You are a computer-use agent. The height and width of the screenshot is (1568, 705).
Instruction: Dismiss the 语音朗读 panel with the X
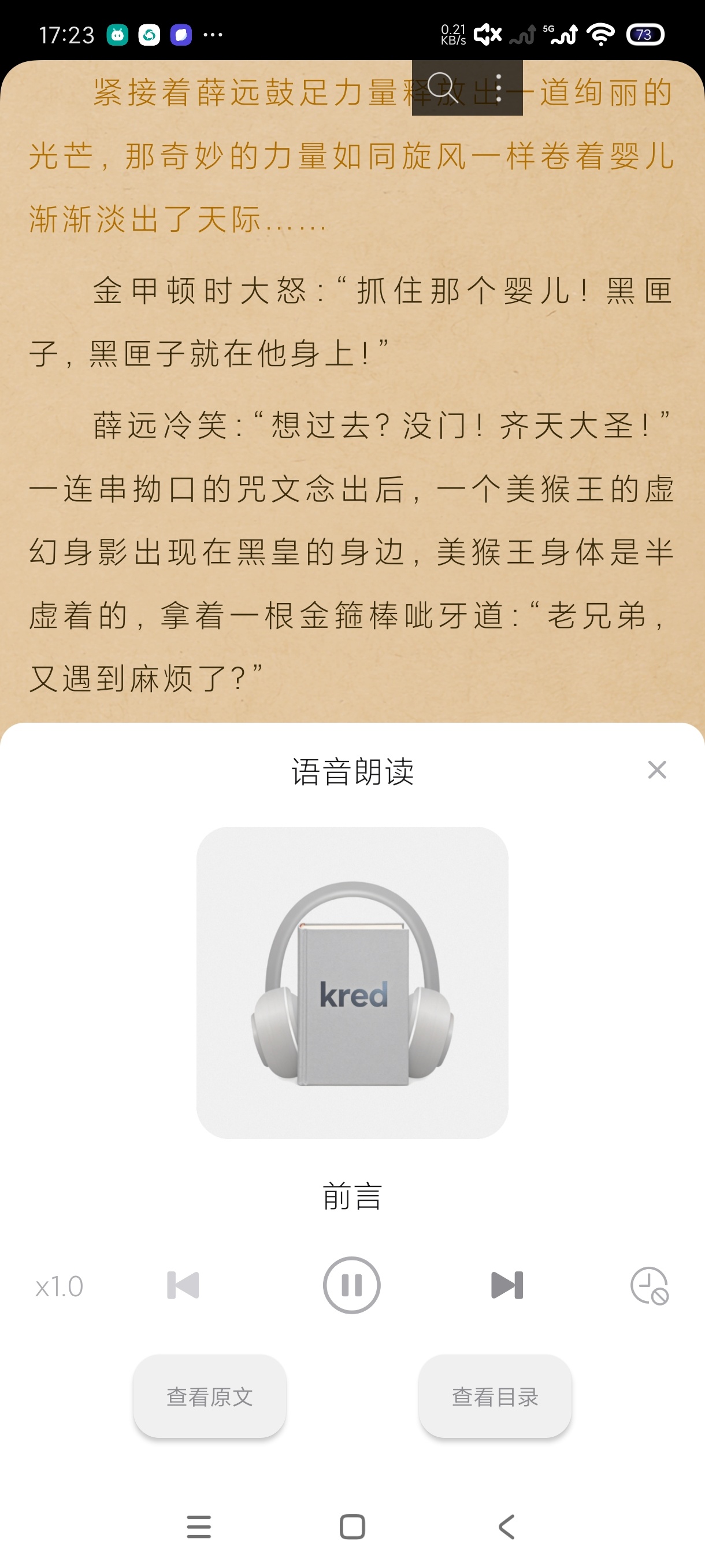pos(656,770)
